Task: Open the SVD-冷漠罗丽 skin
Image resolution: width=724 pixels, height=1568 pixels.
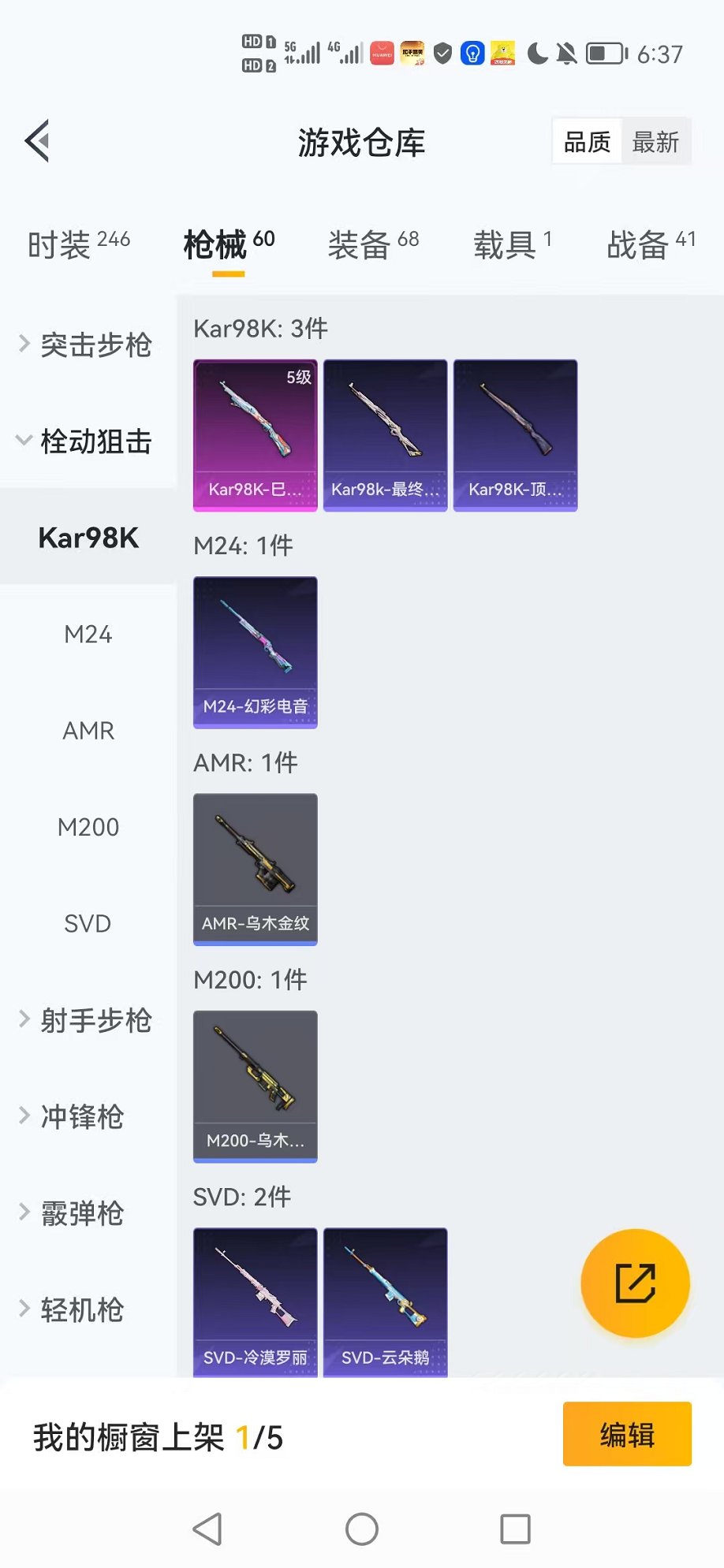Action: pyautogui.click(x=256, y=1302)
